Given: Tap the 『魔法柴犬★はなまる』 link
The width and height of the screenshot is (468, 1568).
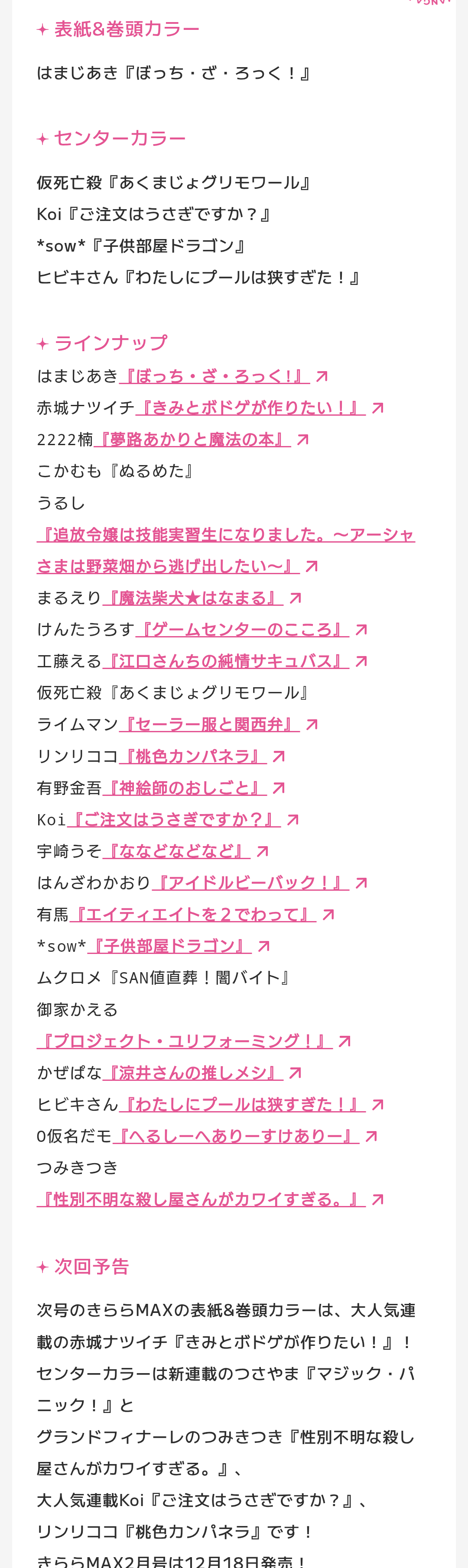Looking at the screenshot, I should tap(192, 598).
